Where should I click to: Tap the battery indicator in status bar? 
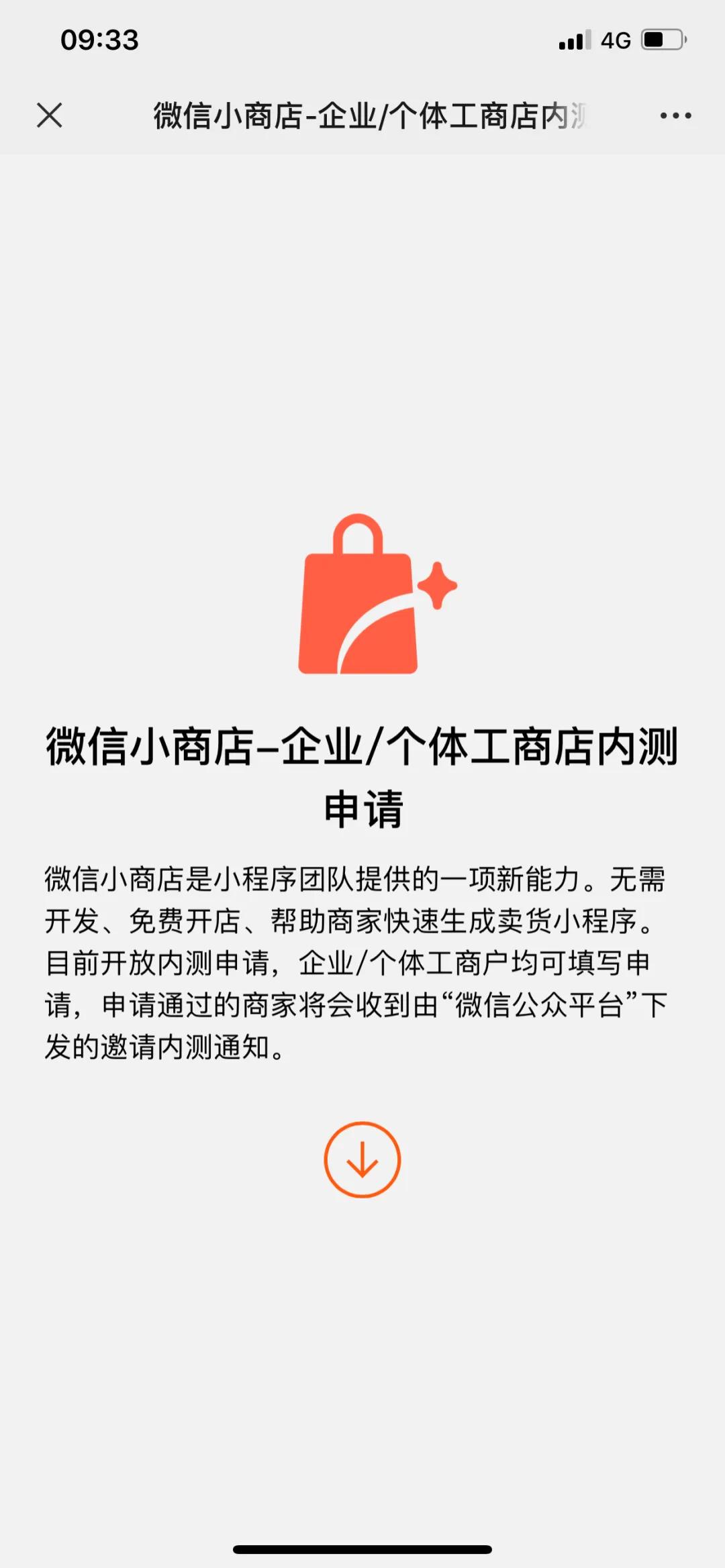pos(661,40)
